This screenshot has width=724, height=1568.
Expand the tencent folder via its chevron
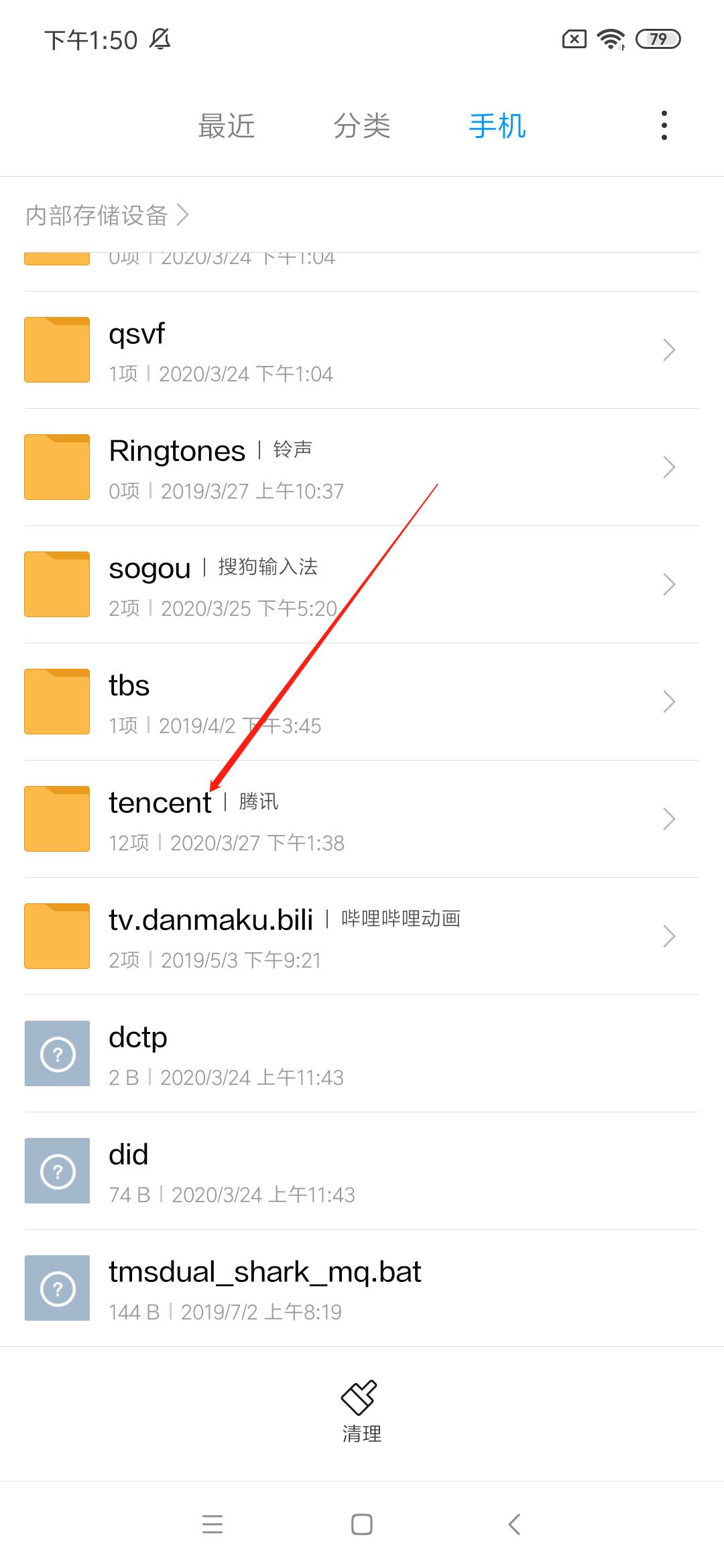[x=668, y=819]
